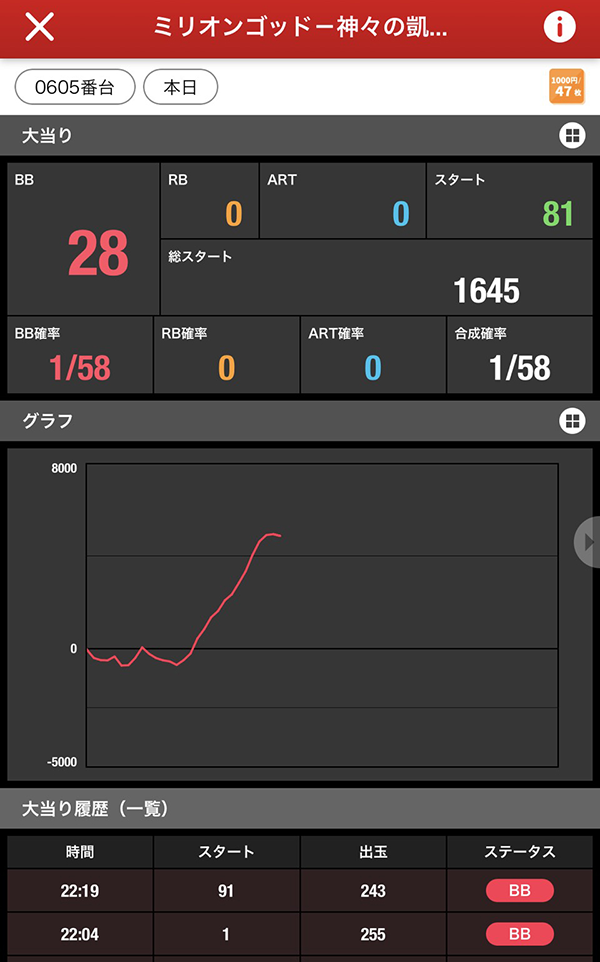
Task: Open the info icon in header
Action: (x=559, y=27)
